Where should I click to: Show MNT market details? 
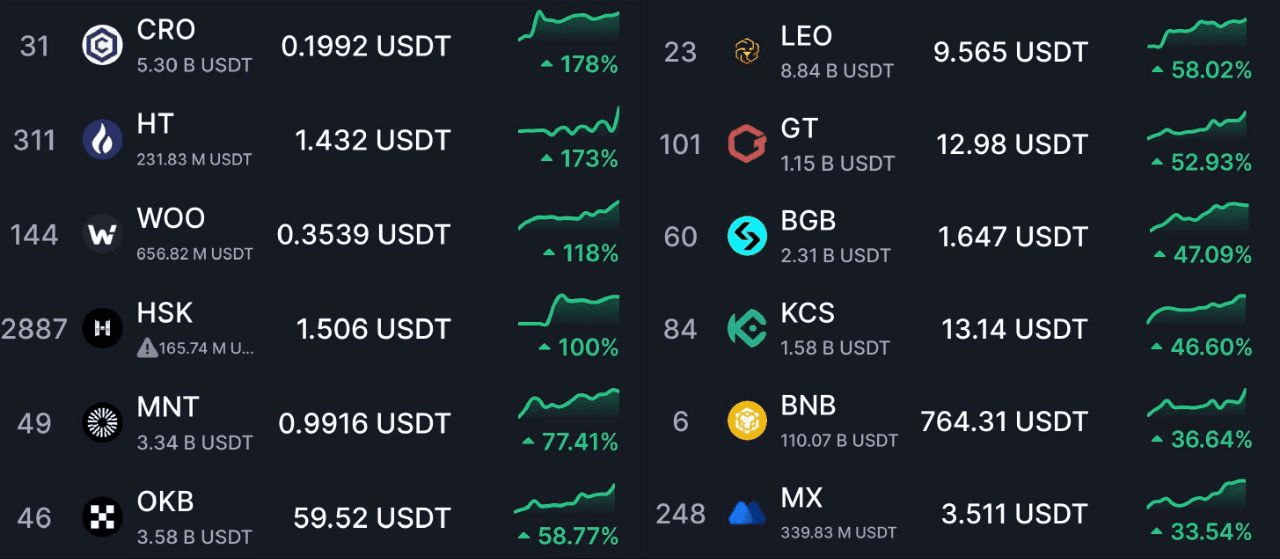tap(168, 408)
